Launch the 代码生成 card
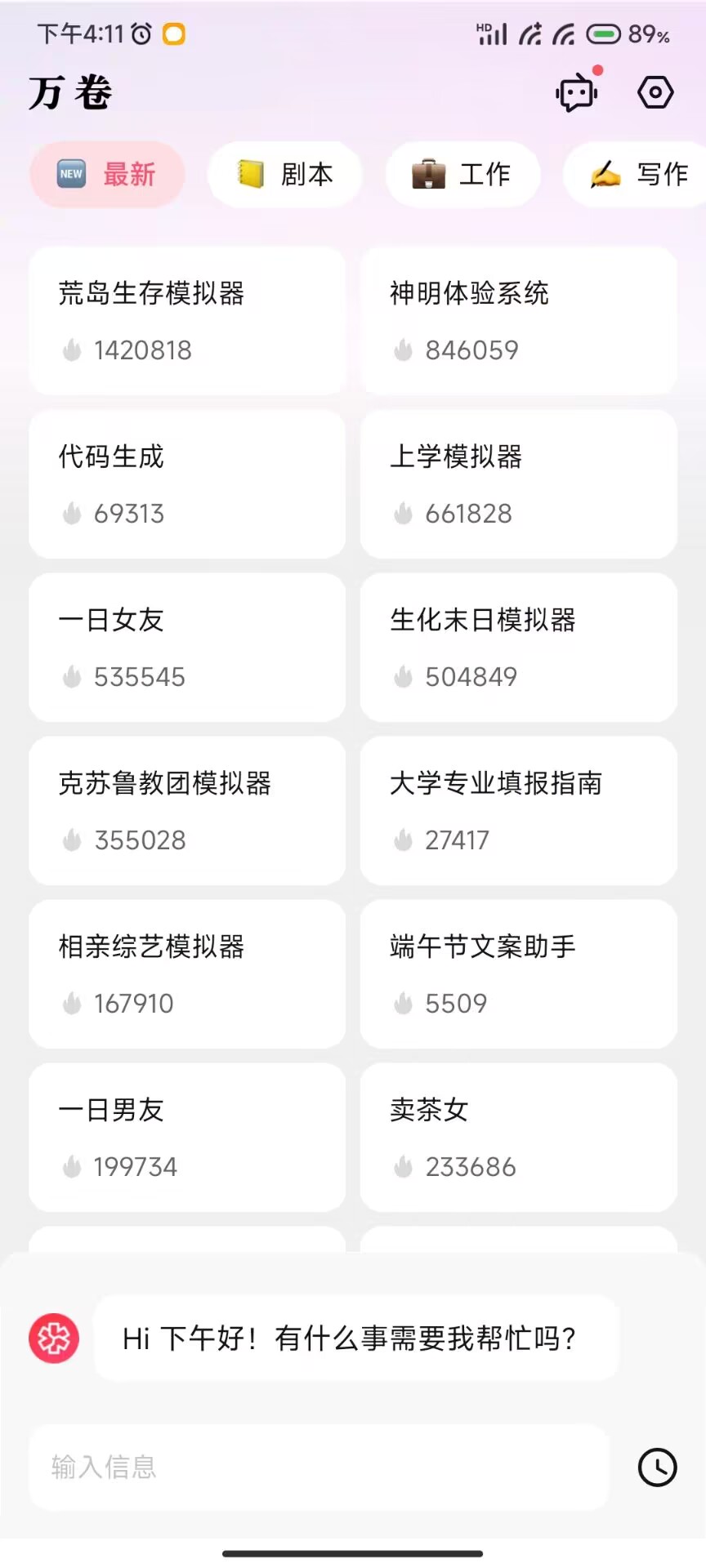 (187, 484)
